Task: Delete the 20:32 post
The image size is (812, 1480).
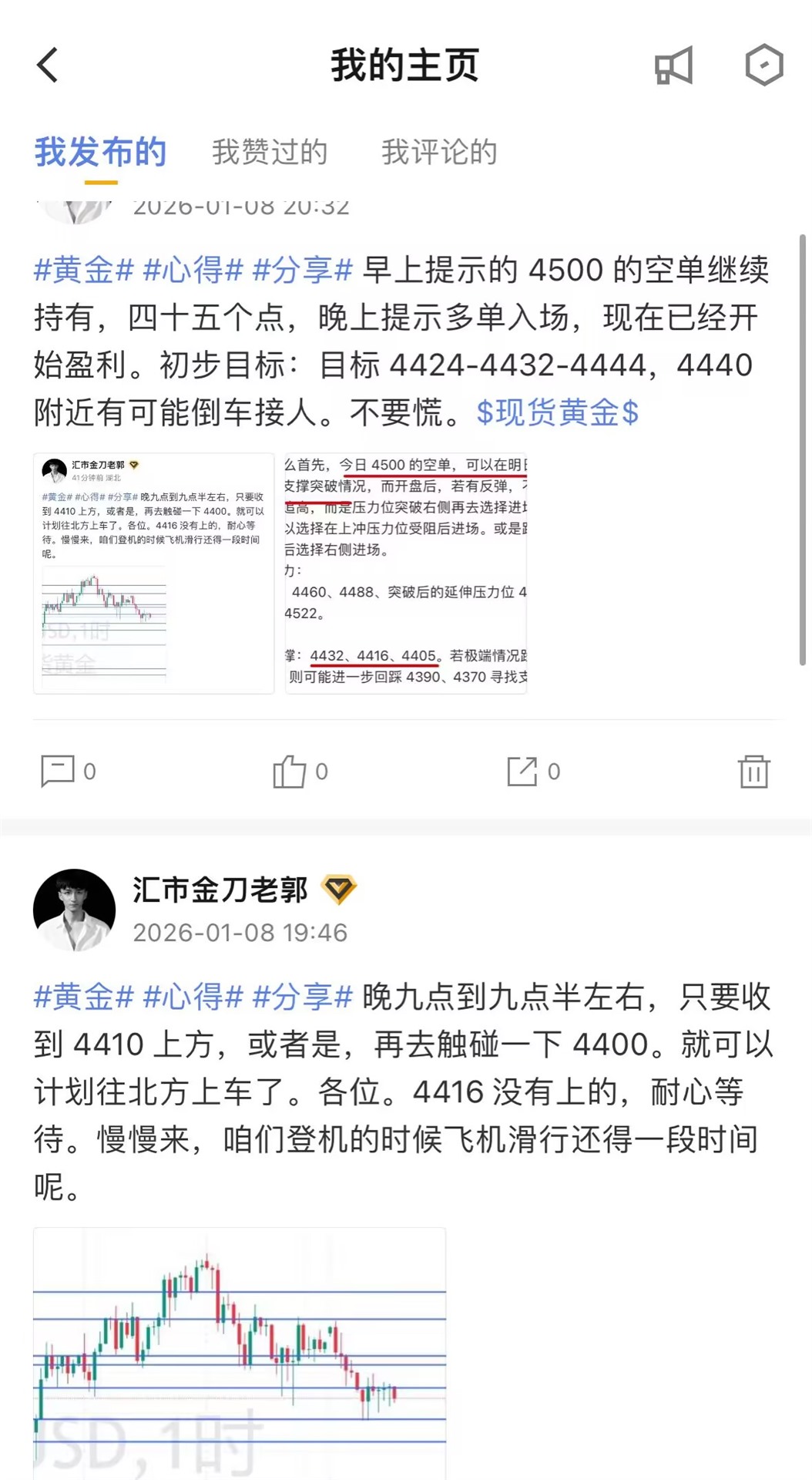Action: pos(753,771)
